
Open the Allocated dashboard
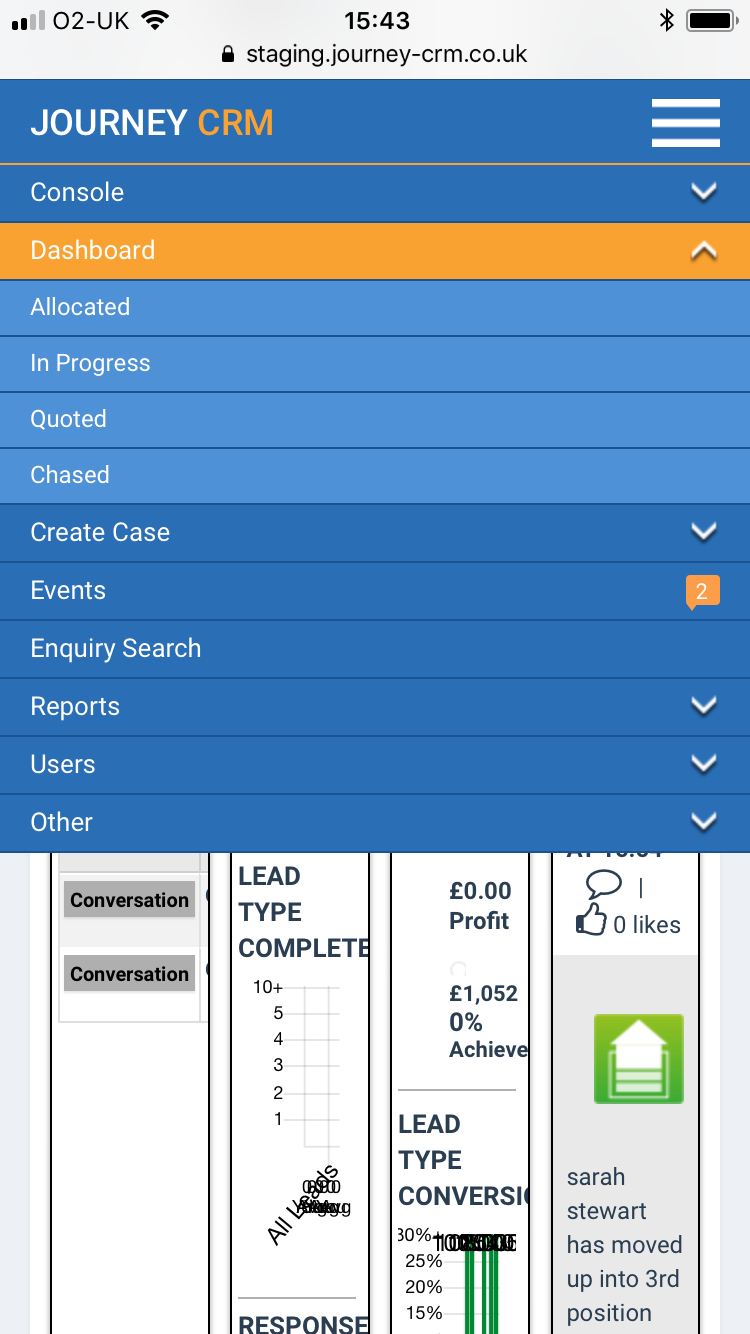pos(80,307)
